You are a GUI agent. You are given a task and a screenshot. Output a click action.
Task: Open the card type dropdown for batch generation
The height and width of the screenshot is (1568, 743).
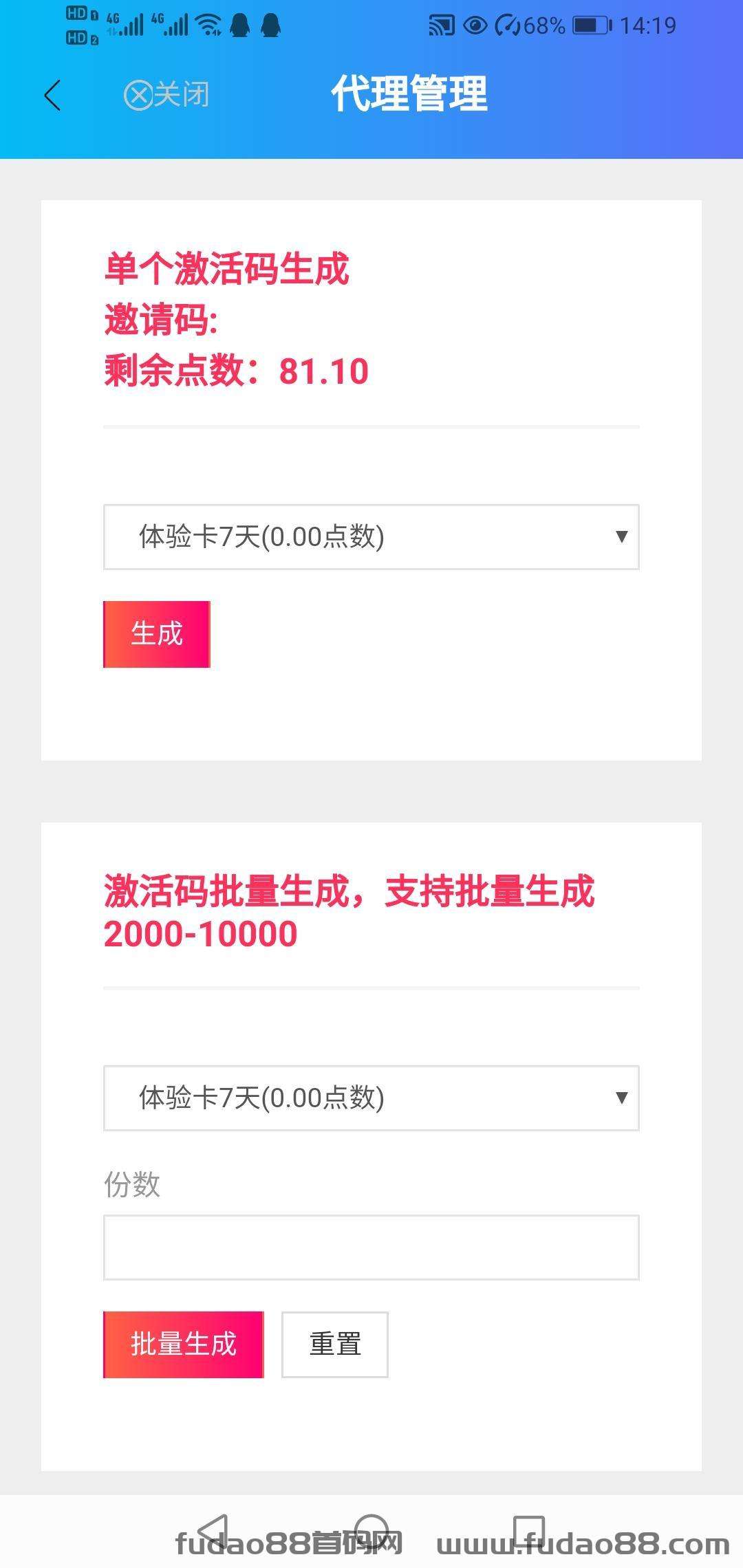pyautogui.click(x=371, y=1098)
